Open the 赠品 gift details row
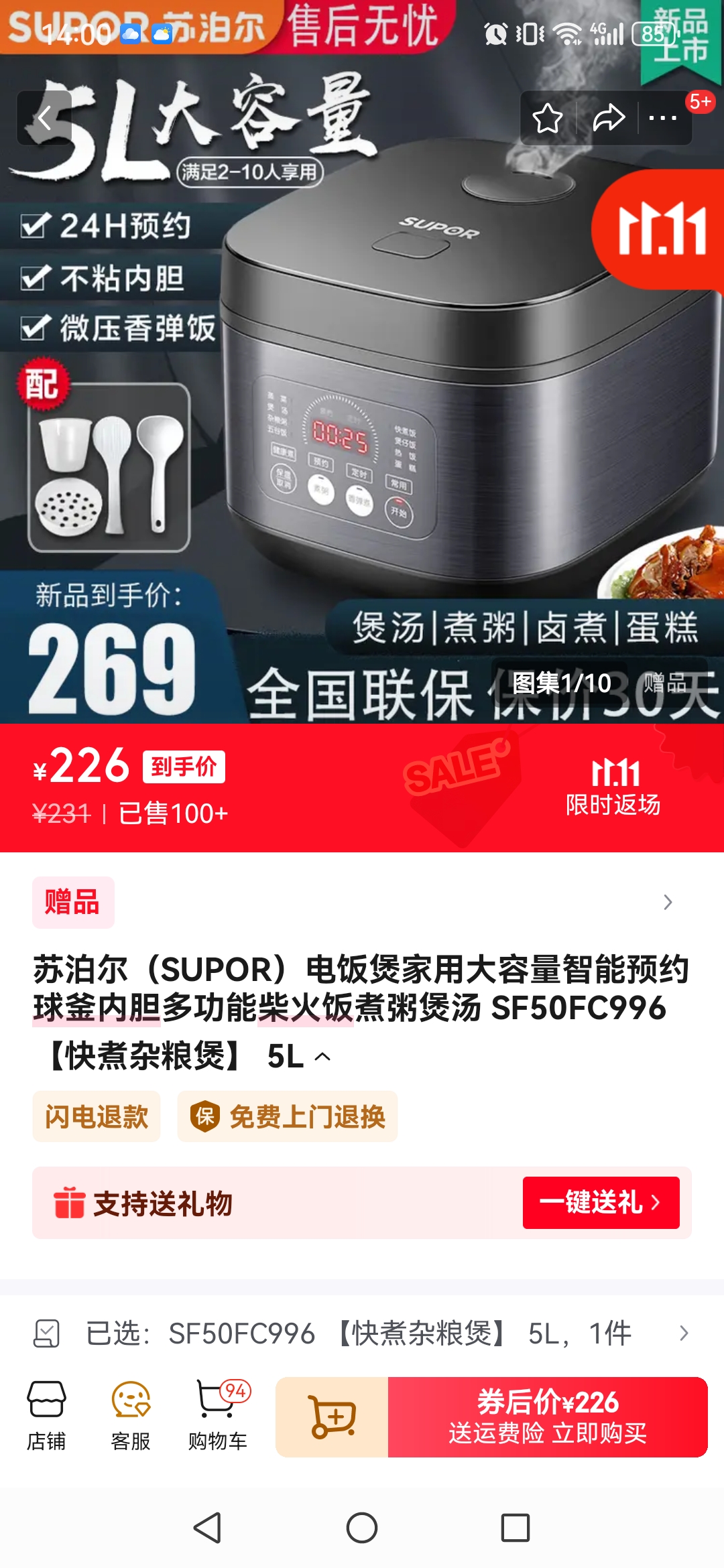This screenshot has width=724, height=1568. point(362,902)
